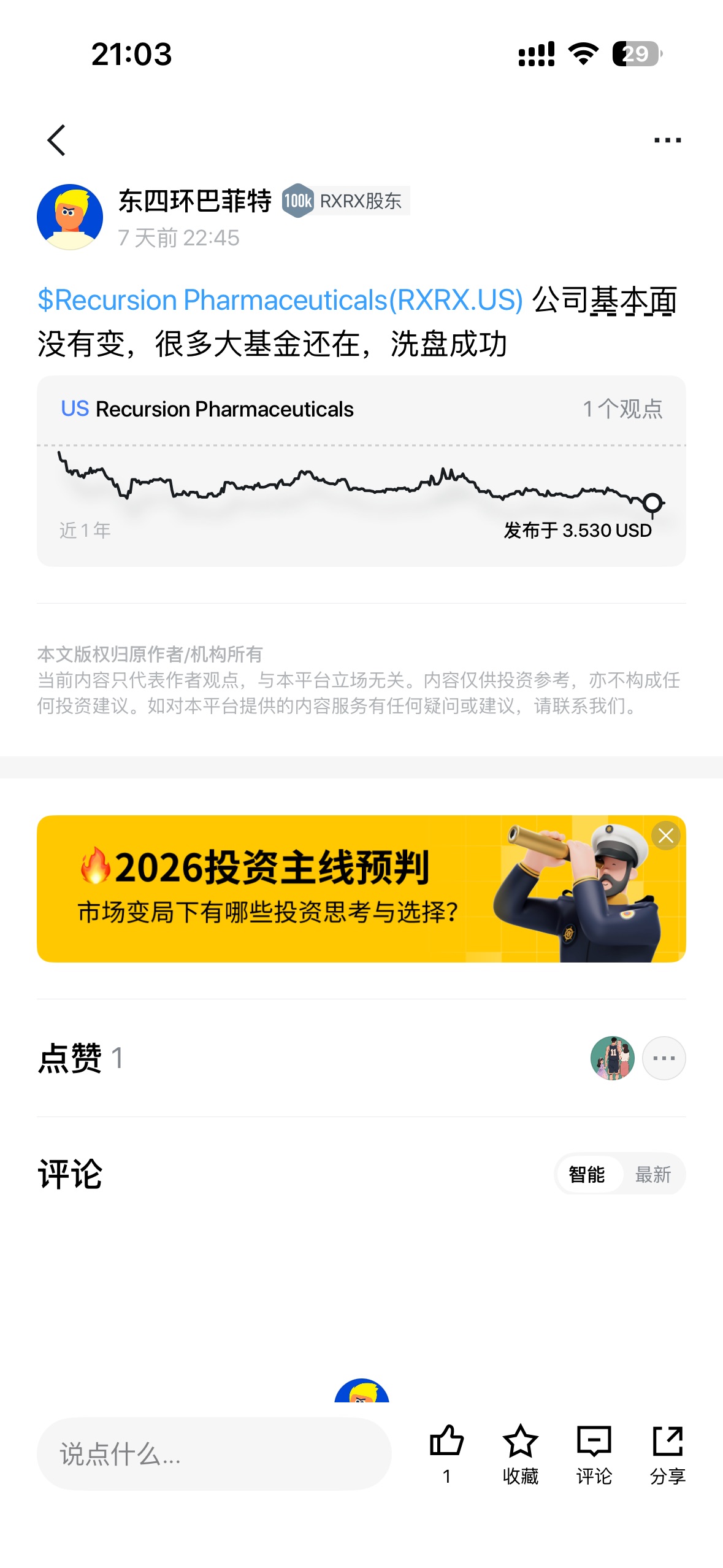View the user who liked this post
The image size is (723, 1568).
[611, 1058]
